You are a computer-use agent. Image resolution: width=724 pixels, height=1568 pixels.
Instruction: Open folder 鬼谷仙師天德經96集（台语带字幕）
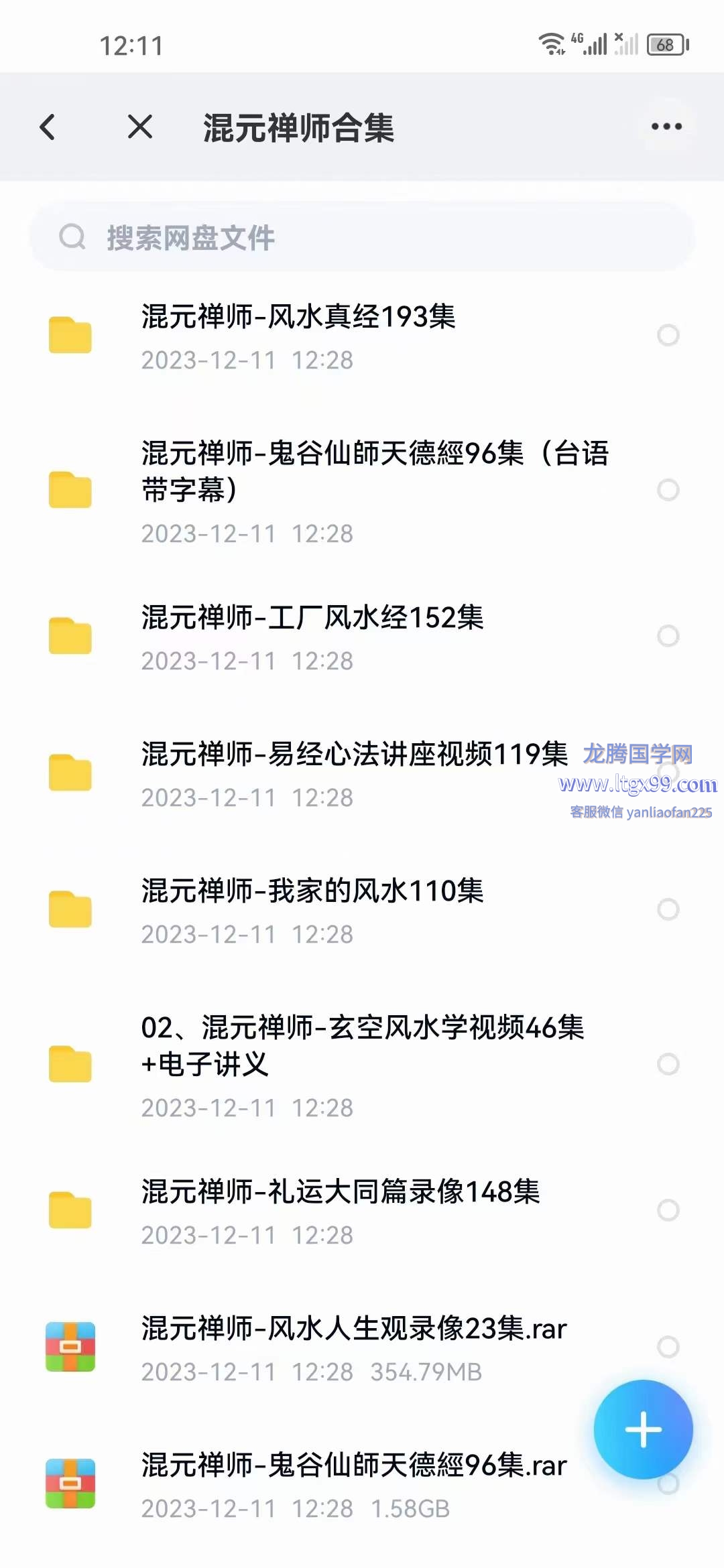pyautogui.click(x=362, y=491)
